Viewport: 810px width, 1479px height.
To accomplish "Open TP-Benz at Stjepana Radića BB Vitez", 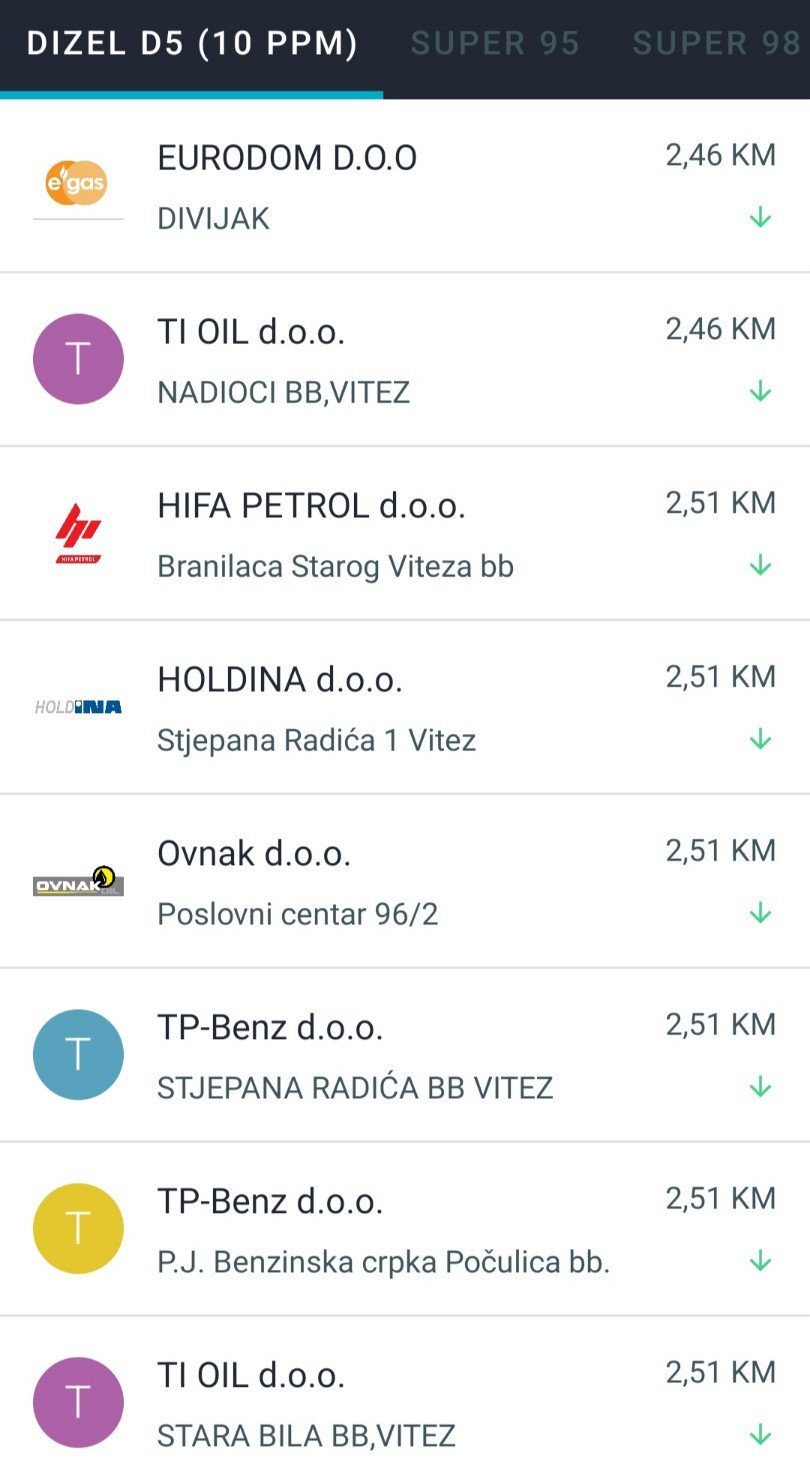I will tap(405, 1055).
